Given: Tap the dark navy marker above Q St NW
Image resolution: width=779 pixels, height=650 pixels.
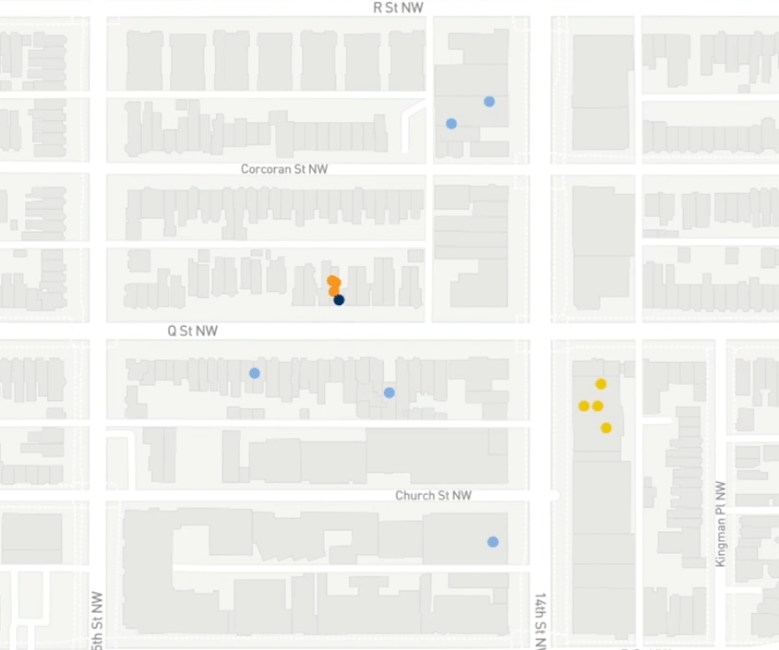Looking at the screenshot, I should point(339,300).
